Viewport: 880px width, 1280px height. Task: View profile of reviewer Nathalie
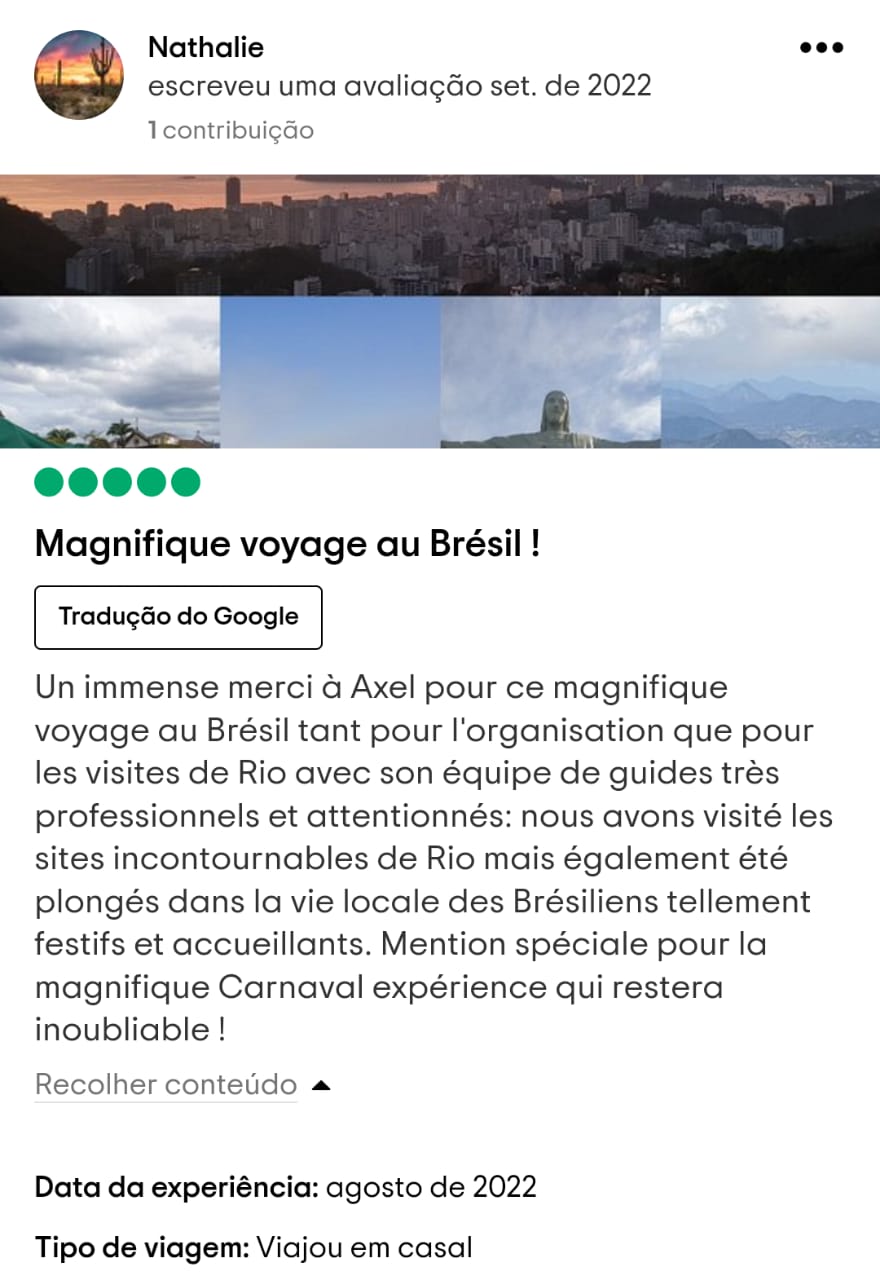206,47
